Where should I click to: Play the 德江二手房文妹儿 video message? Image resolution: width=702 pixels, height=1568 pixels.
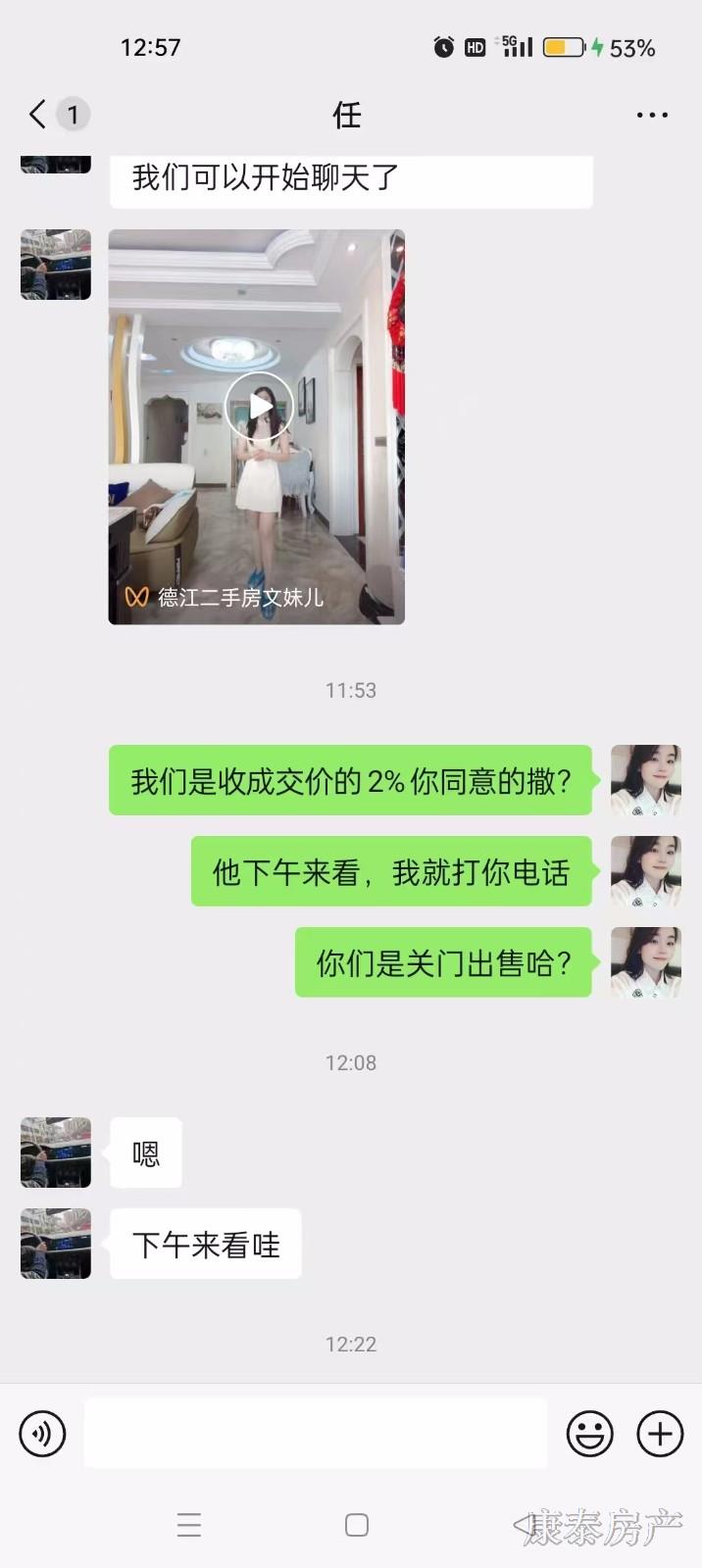point(259,406)
